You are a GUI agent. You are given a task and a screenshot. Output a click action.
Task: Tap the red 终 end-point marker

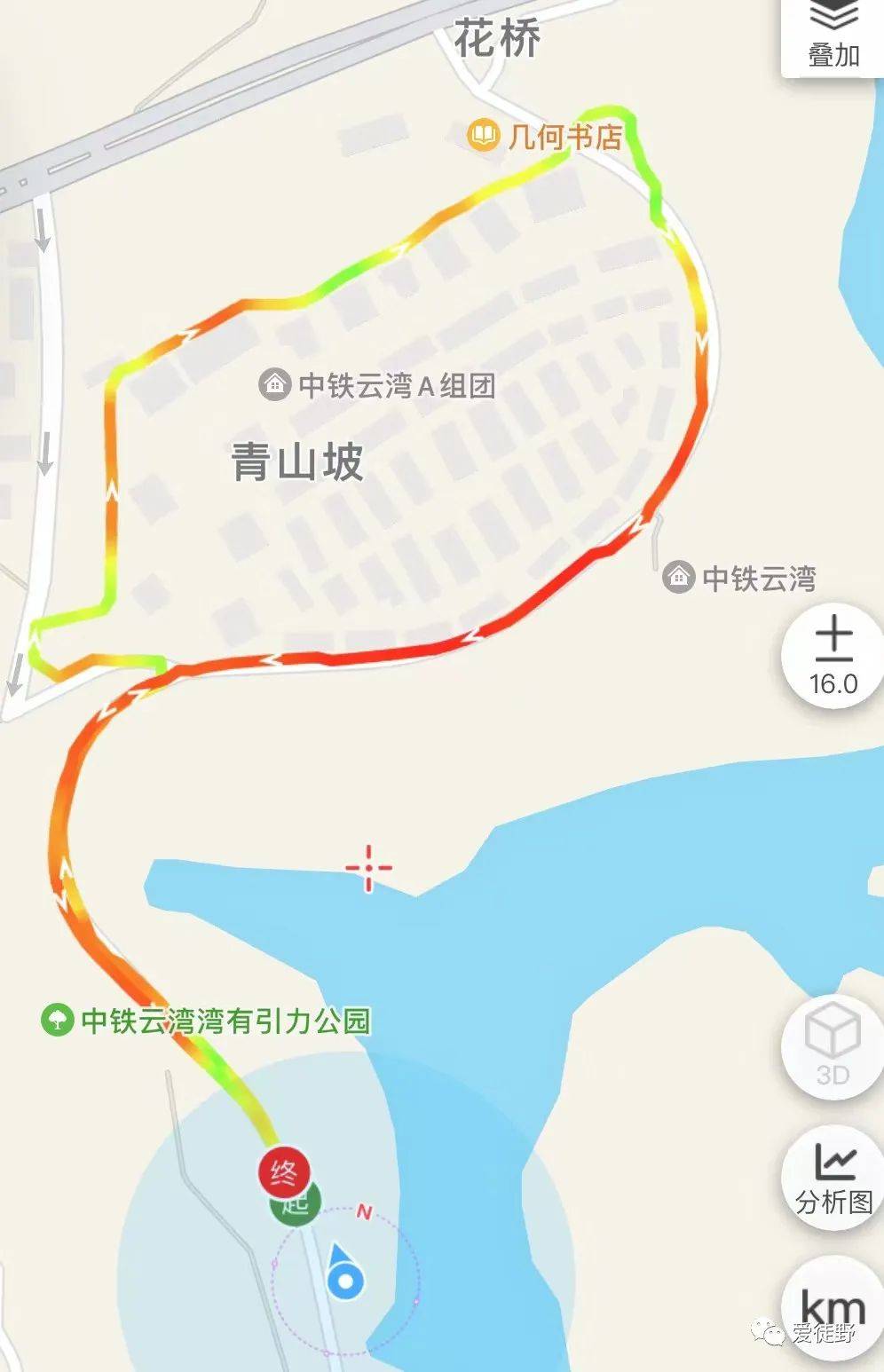coord(283,1172)
